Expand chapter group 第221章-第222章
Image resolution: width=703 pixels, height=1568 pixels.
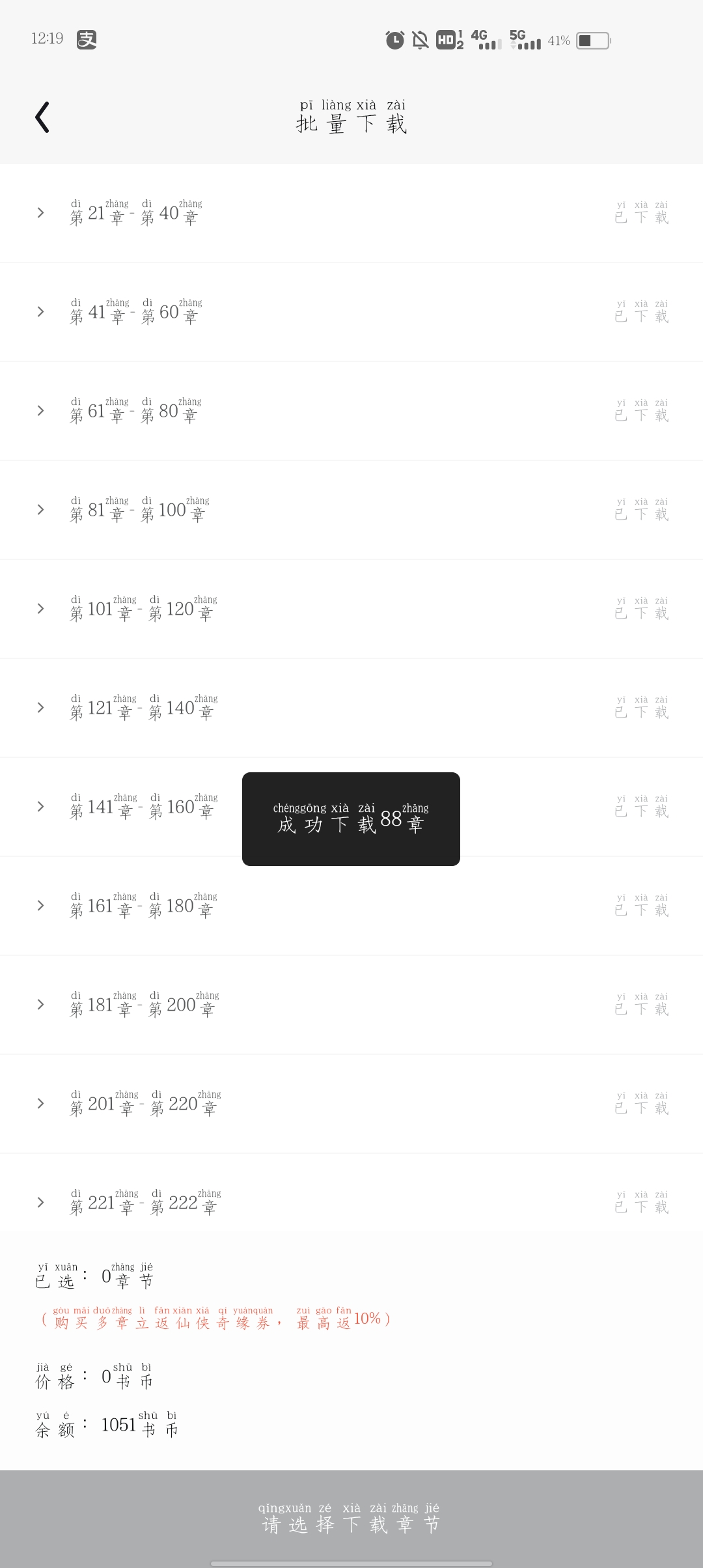pos(41,1203)
